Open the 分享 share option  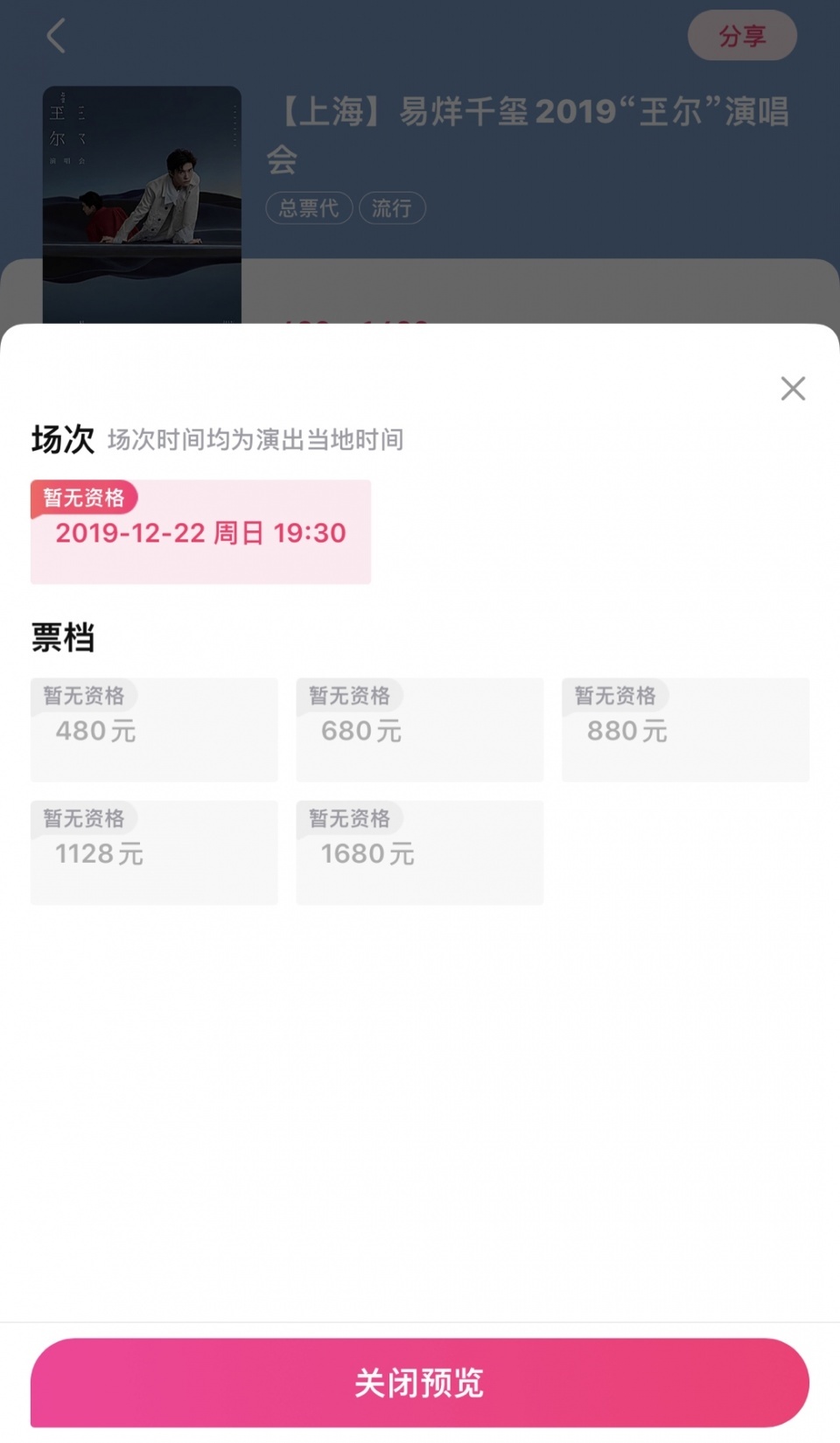point(742,36)
